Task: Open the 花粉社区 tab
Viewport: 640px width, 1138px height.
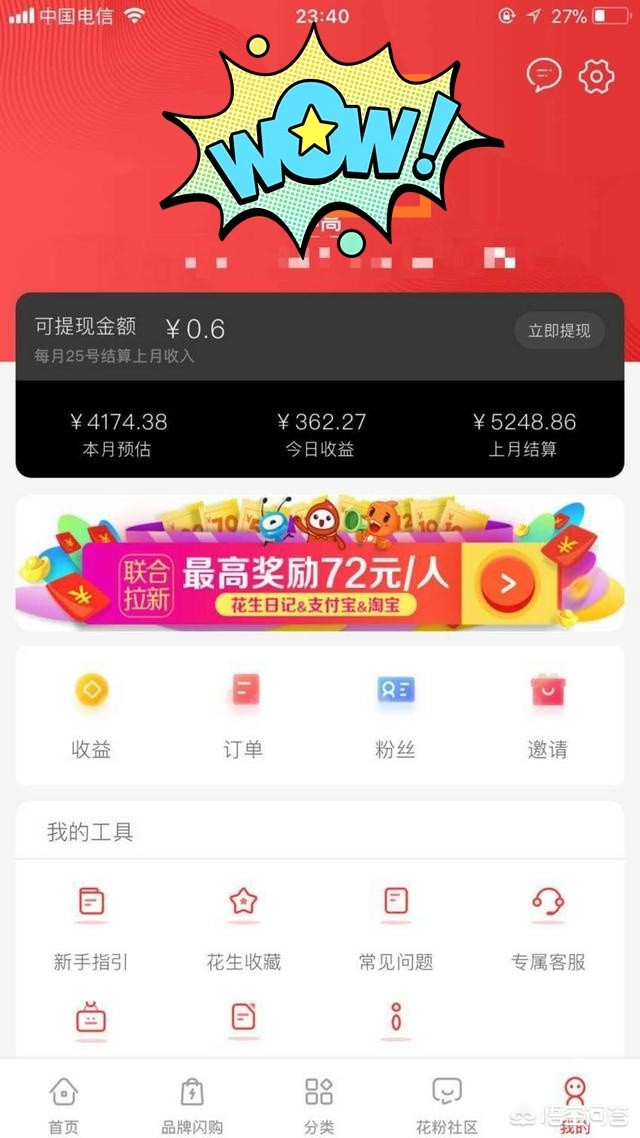Action: click(x=447, y=1103)
